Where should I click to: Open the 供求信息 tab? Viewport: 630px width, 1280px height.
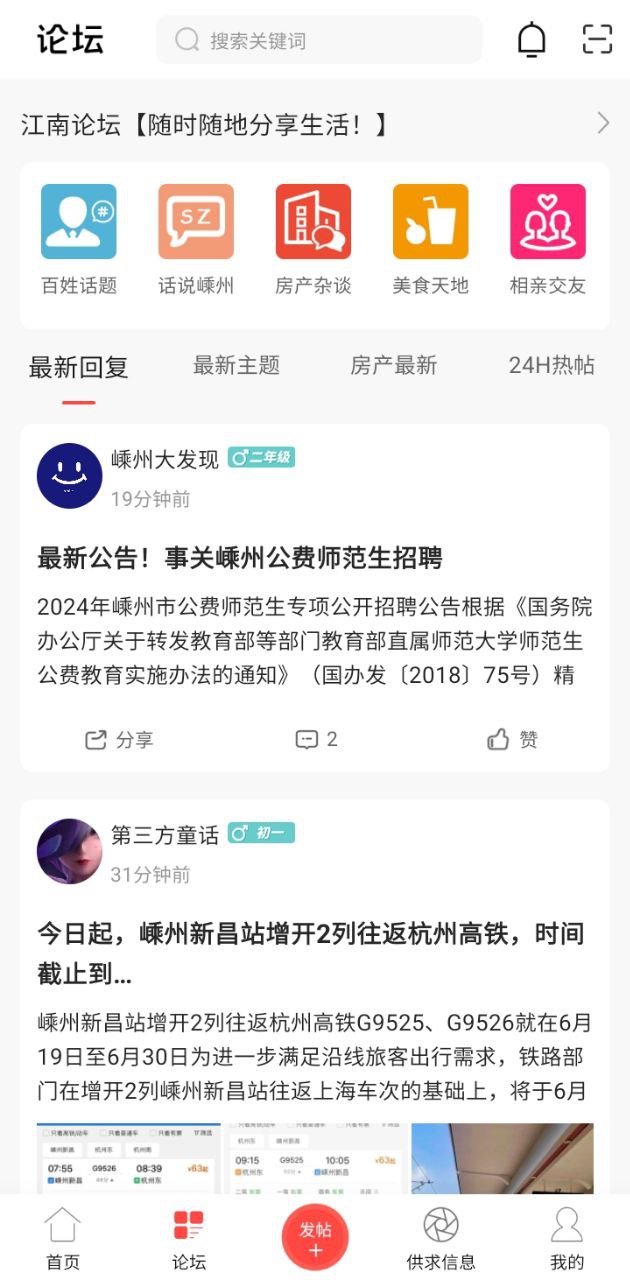[x=441, y=1238]
